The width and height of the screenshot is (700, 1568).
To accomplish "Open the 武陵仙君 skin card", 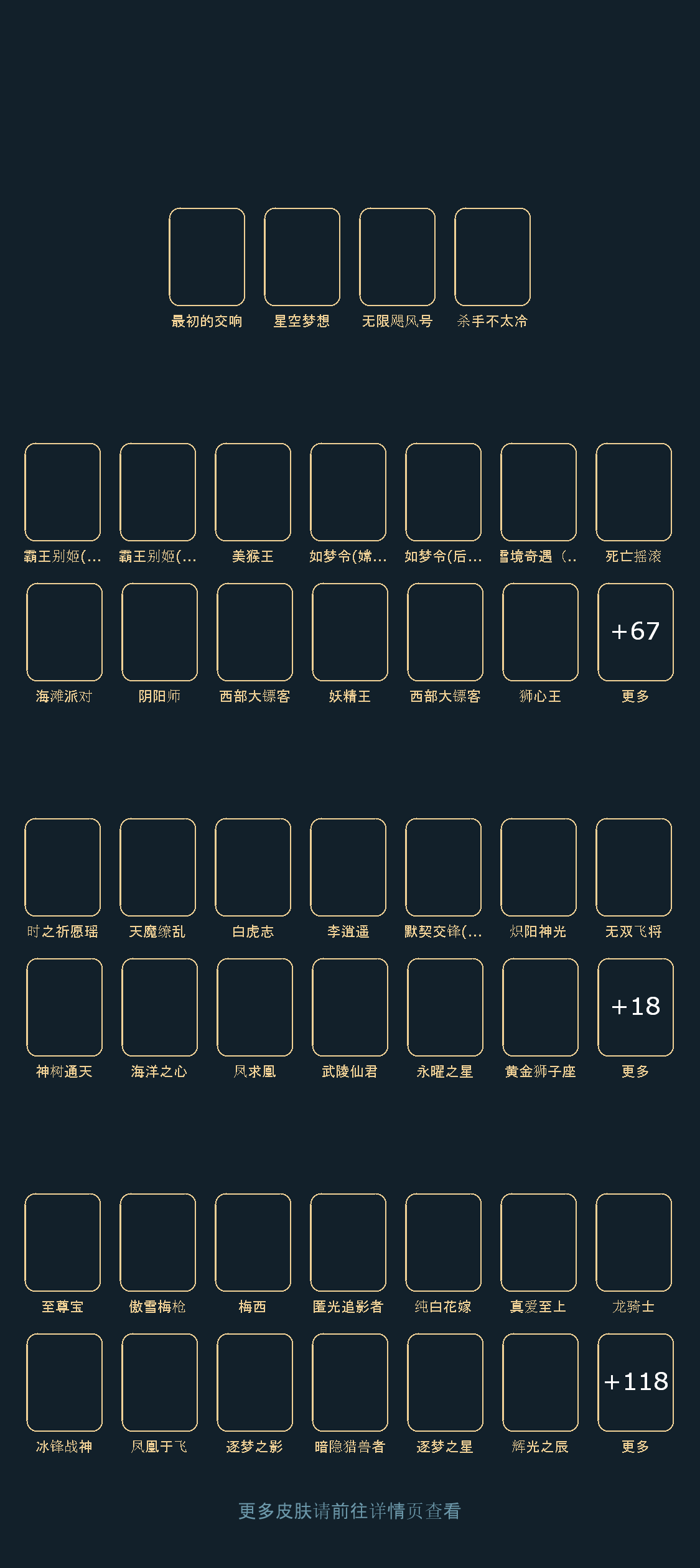I will pyautogui.click(x=350, y=1007).
